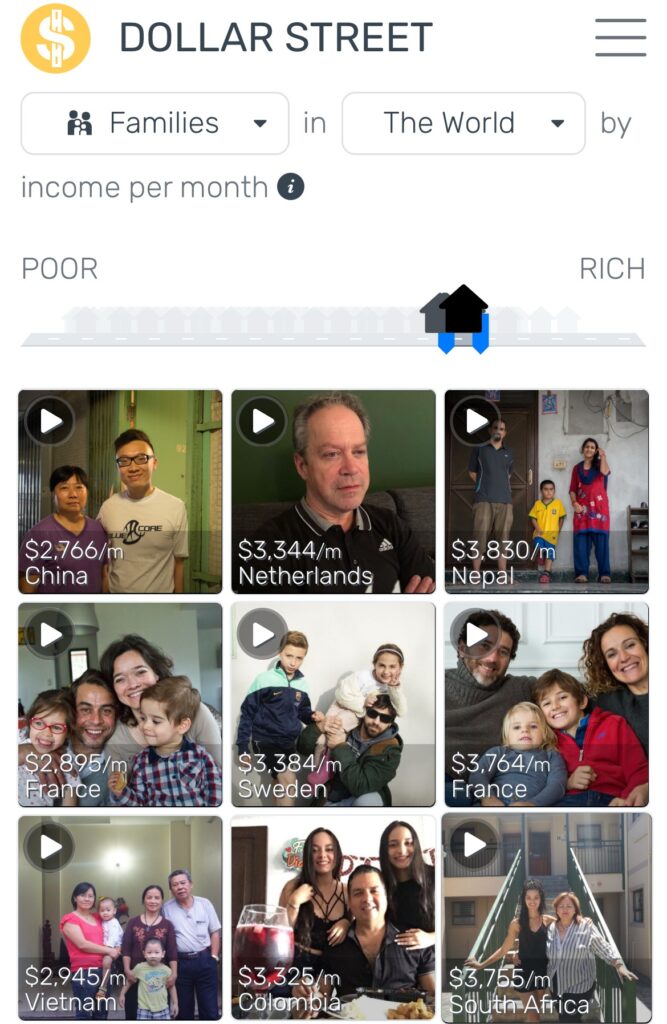
Task: Open the South Africa $3,755/m family
Action: point(546,917)
